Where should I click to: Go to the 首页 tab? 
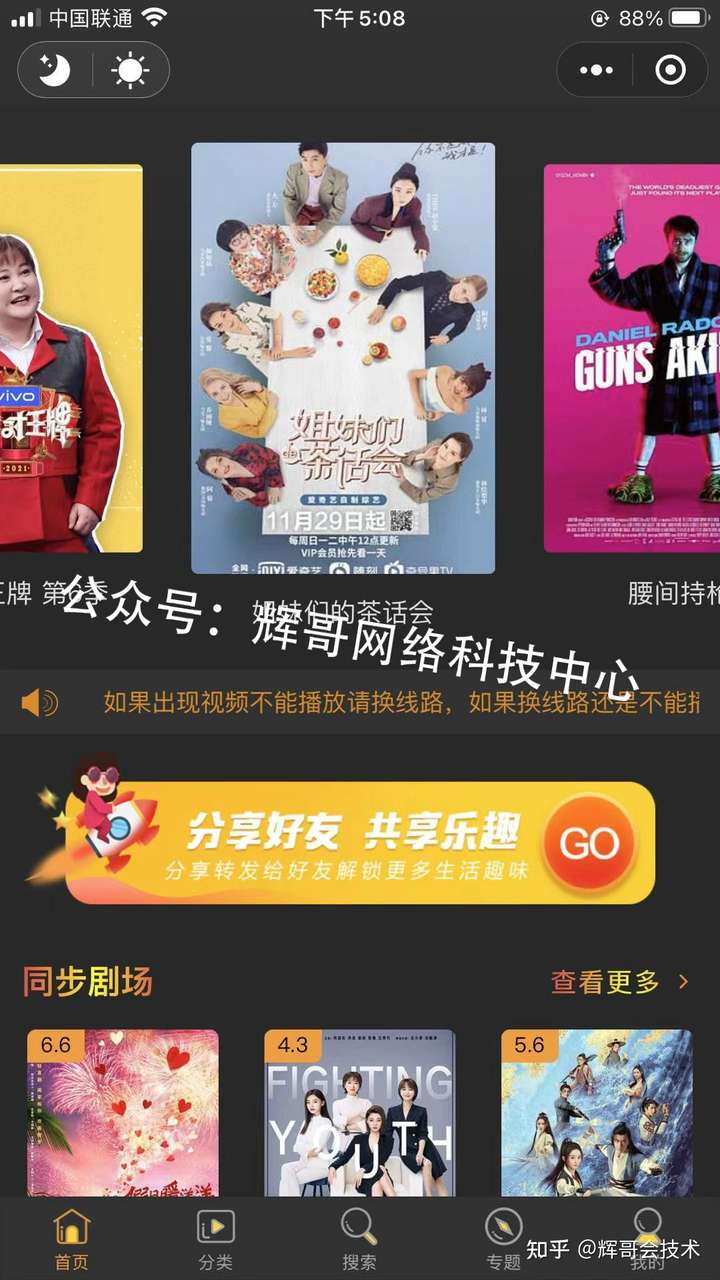[72, 1240]
